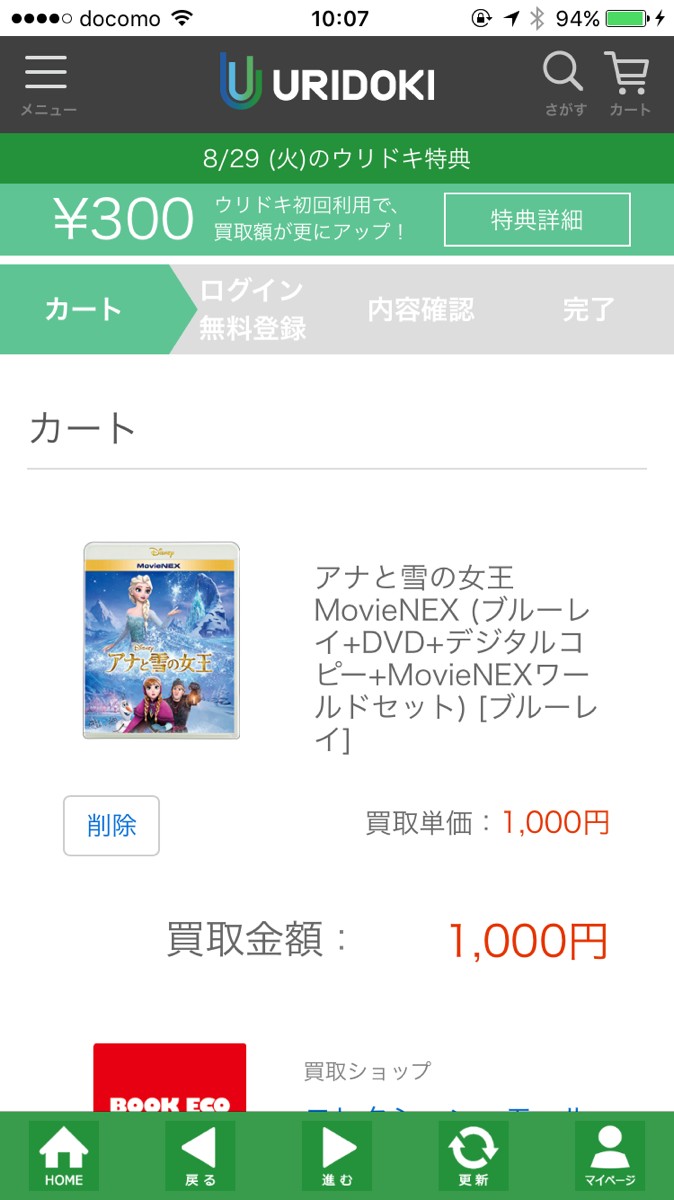The height and width of the screenshot is (1200, 674).
Task: Open the さがす search icon
Action: pos(564,84)
